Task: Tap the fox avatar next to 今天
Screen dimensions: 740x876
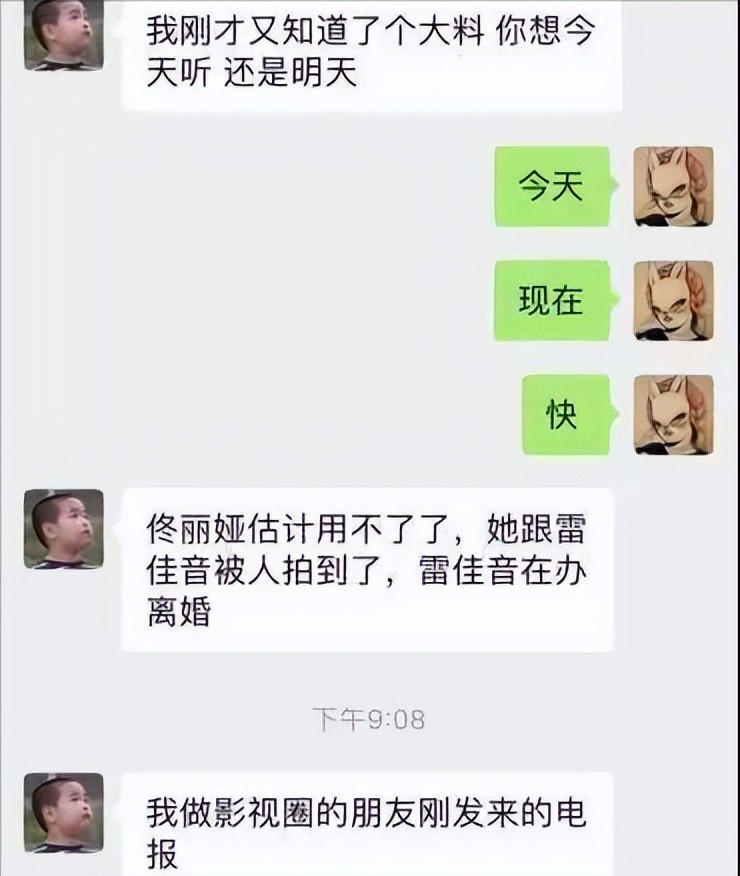Action: point(674,186)
